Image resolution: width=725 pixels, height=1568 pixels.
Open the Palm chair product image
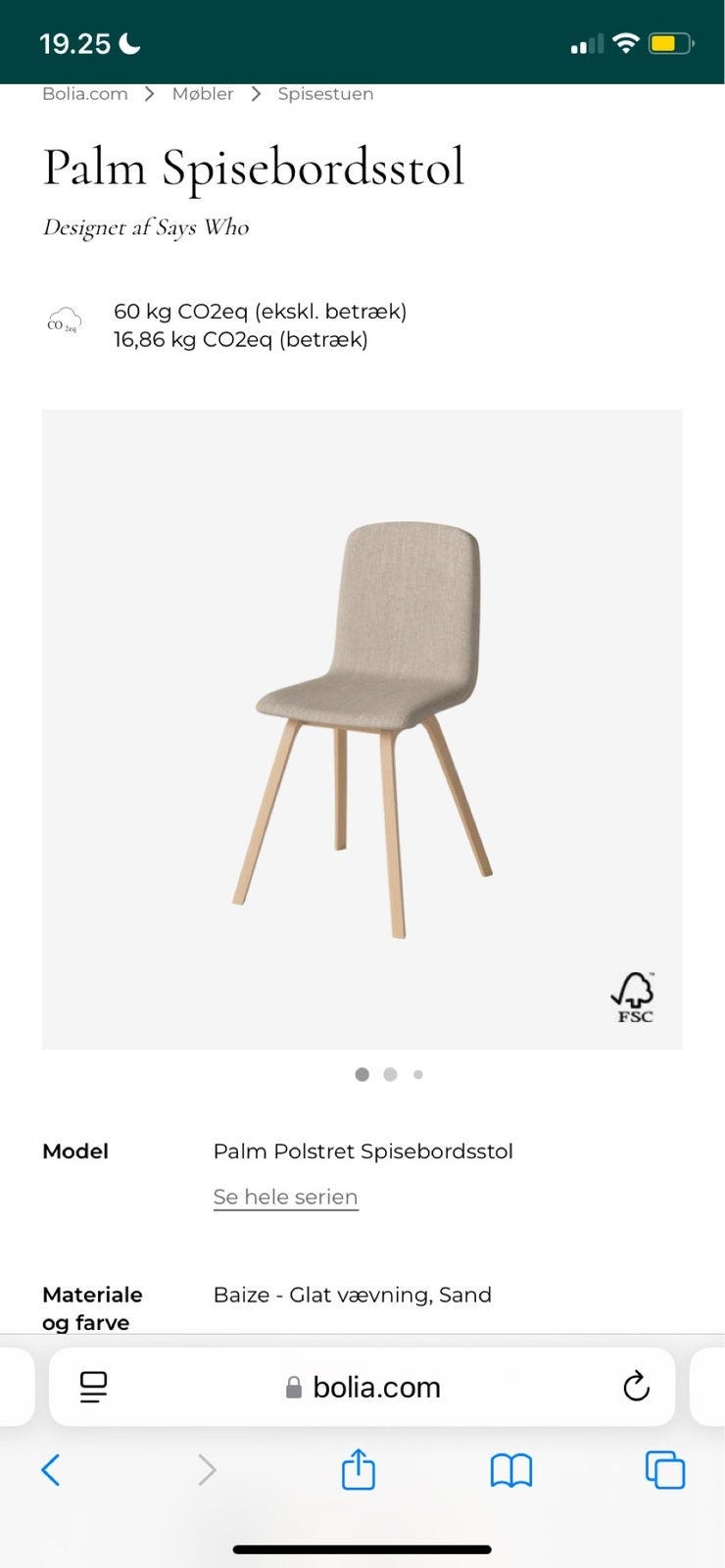pyautogui.click(x=362, y=729)
